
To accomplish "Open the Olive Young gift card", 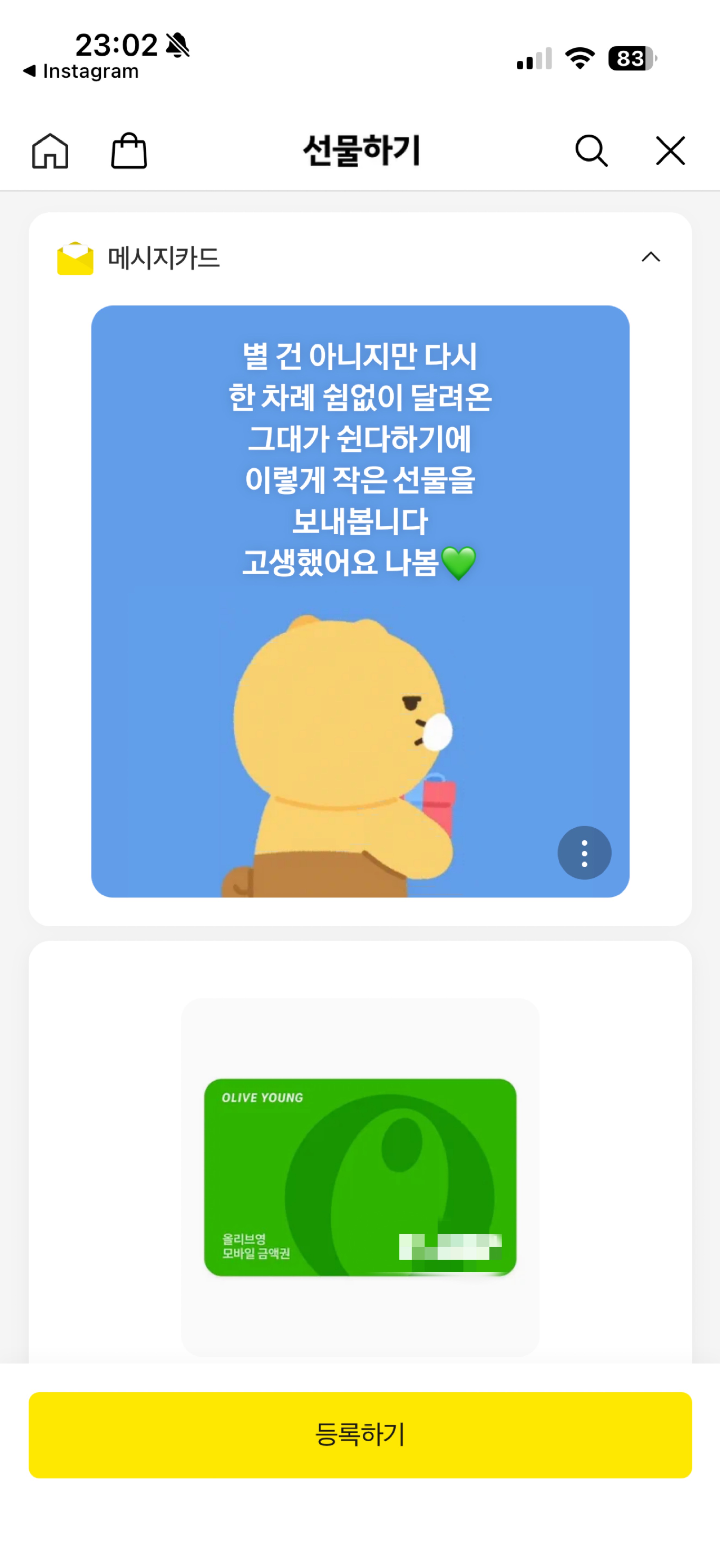I will pos(360,1177).
